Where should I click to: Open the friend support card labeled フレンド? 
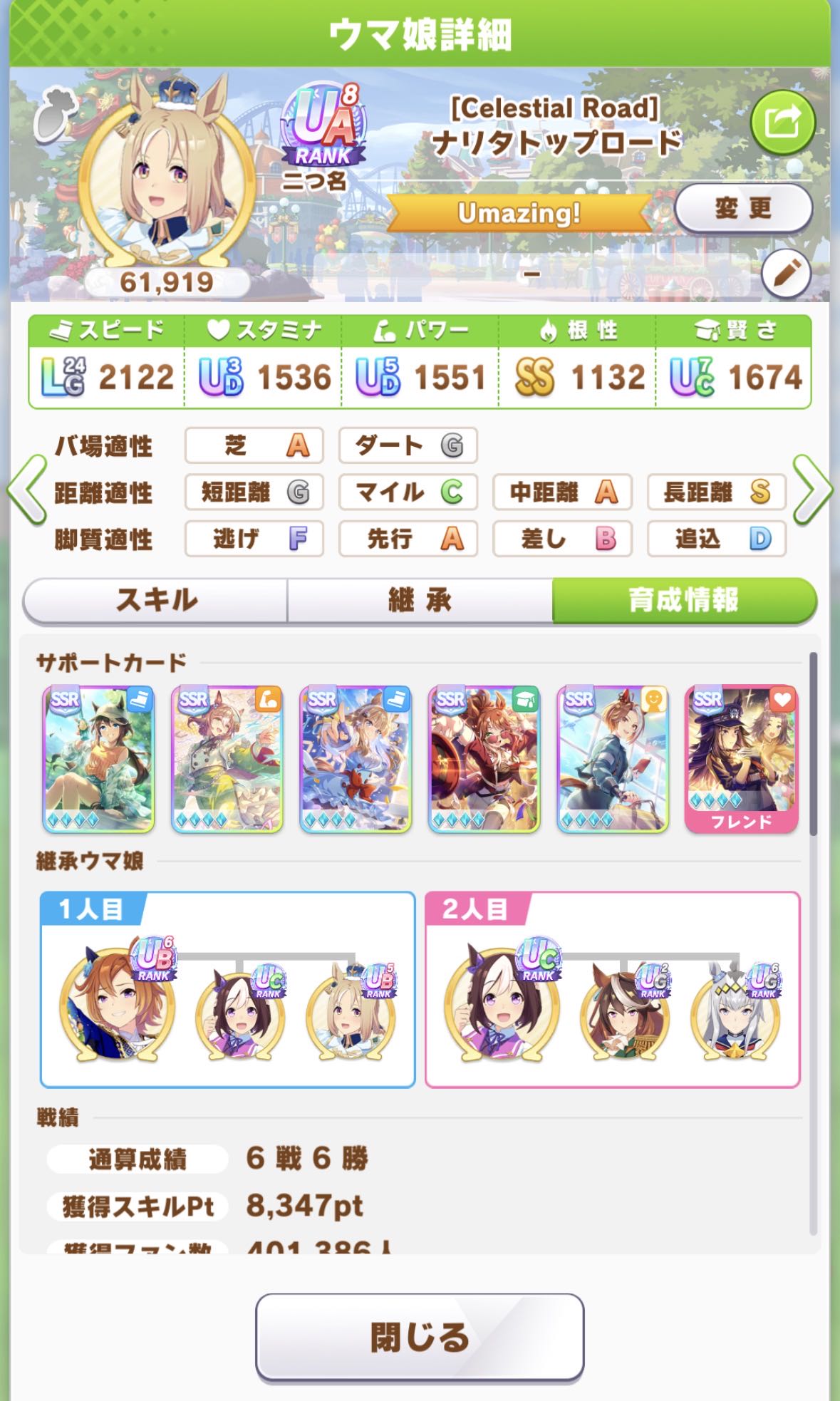(x=741, y=759)
